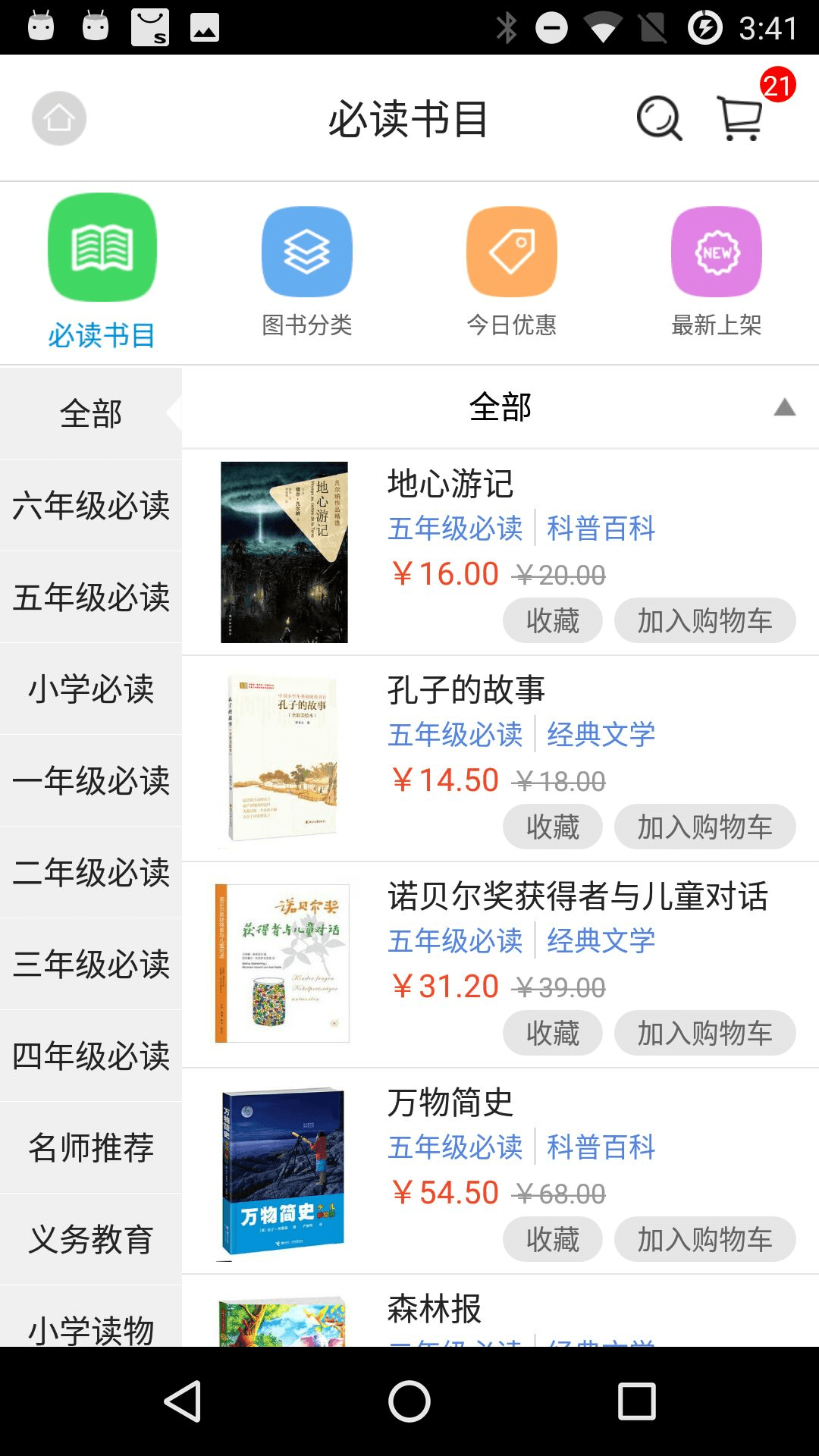Tap the home icon in the header
This screenshot has width=819, height=1456.
[59, 118]
